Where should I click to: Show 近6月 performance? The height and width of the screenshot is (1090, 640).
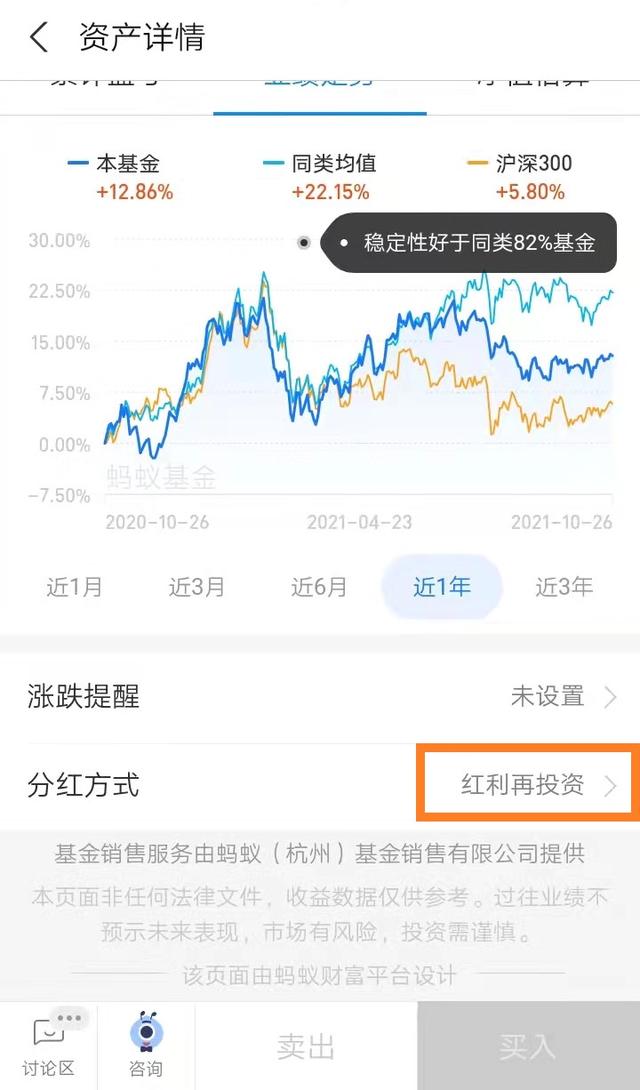coord(319,587)
